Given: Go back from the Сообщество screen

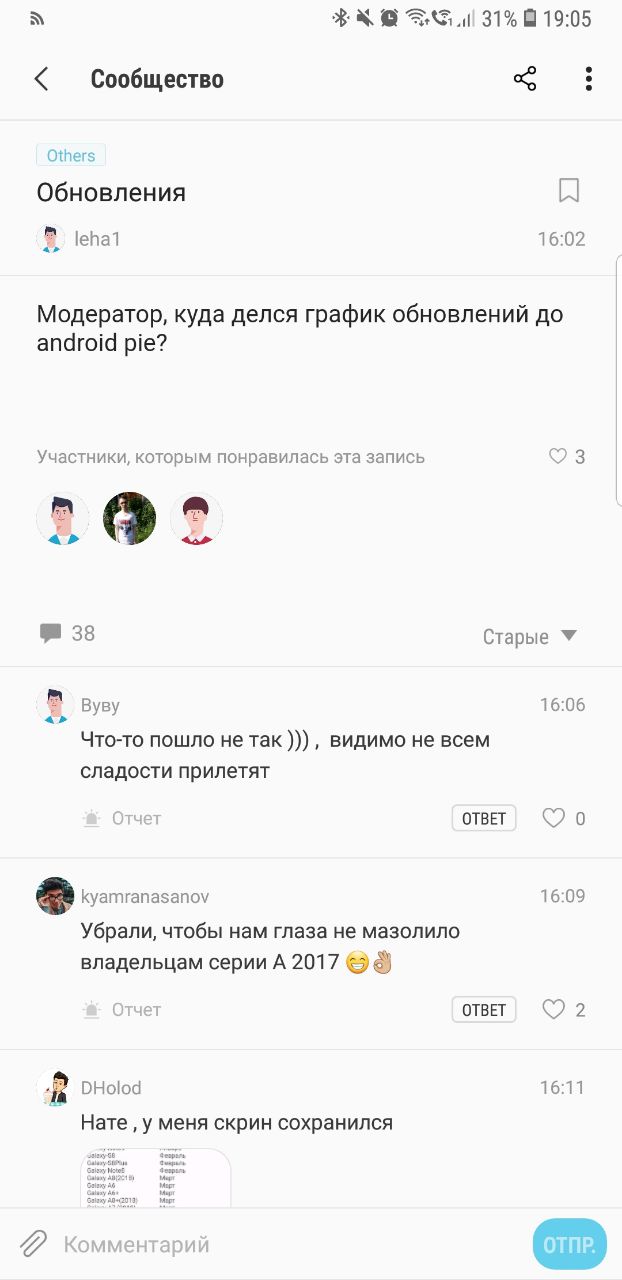Looking at the screenshot, I should tap(41, 79).
